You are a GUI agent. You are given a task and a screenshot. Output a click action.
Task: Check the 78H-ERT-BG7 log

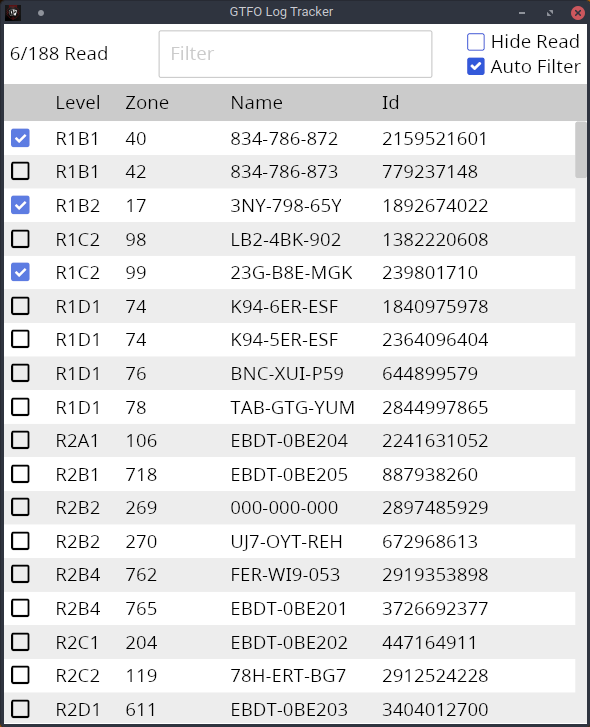pos(20,676)
